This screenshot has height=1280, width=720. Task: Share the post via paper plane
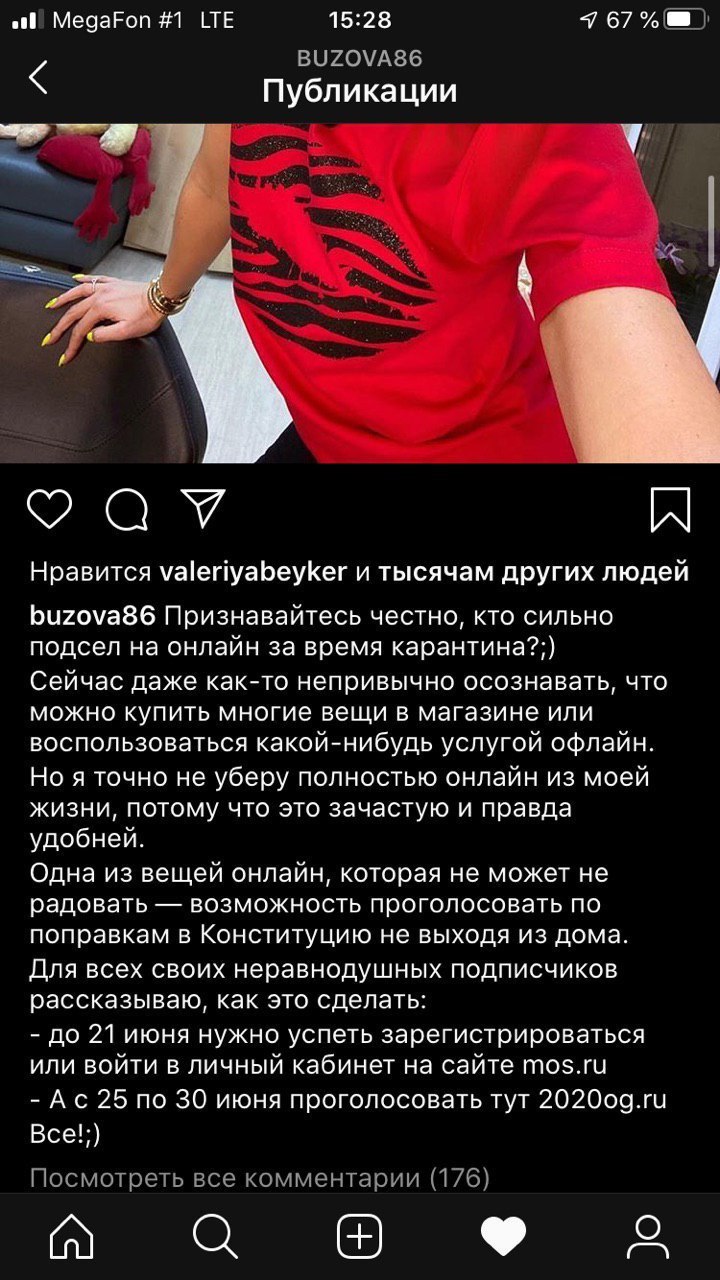click(203, 508)
